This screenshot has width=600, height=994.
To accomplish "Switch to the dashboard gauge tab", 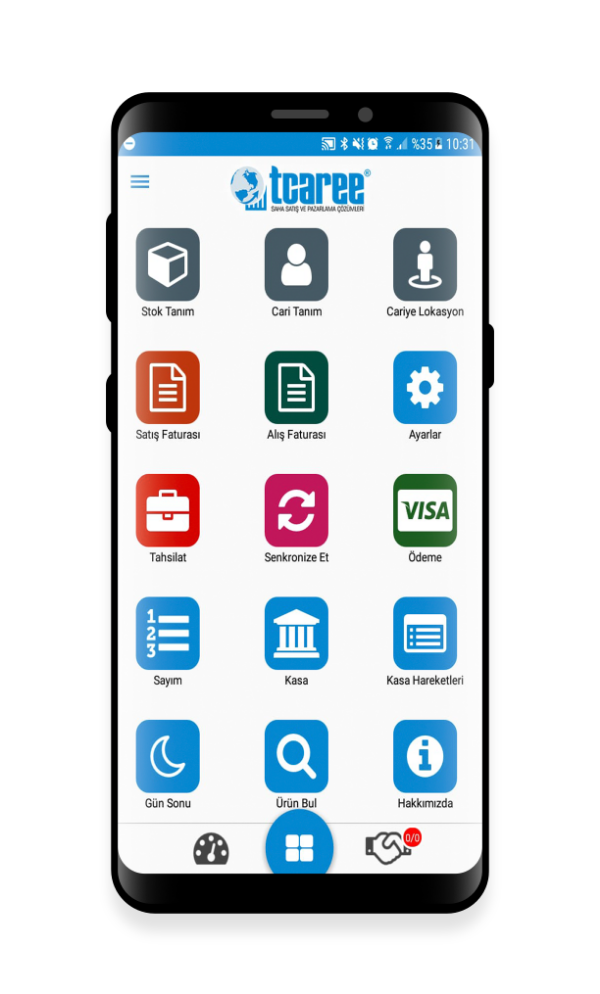I will [x=211, y=849].
